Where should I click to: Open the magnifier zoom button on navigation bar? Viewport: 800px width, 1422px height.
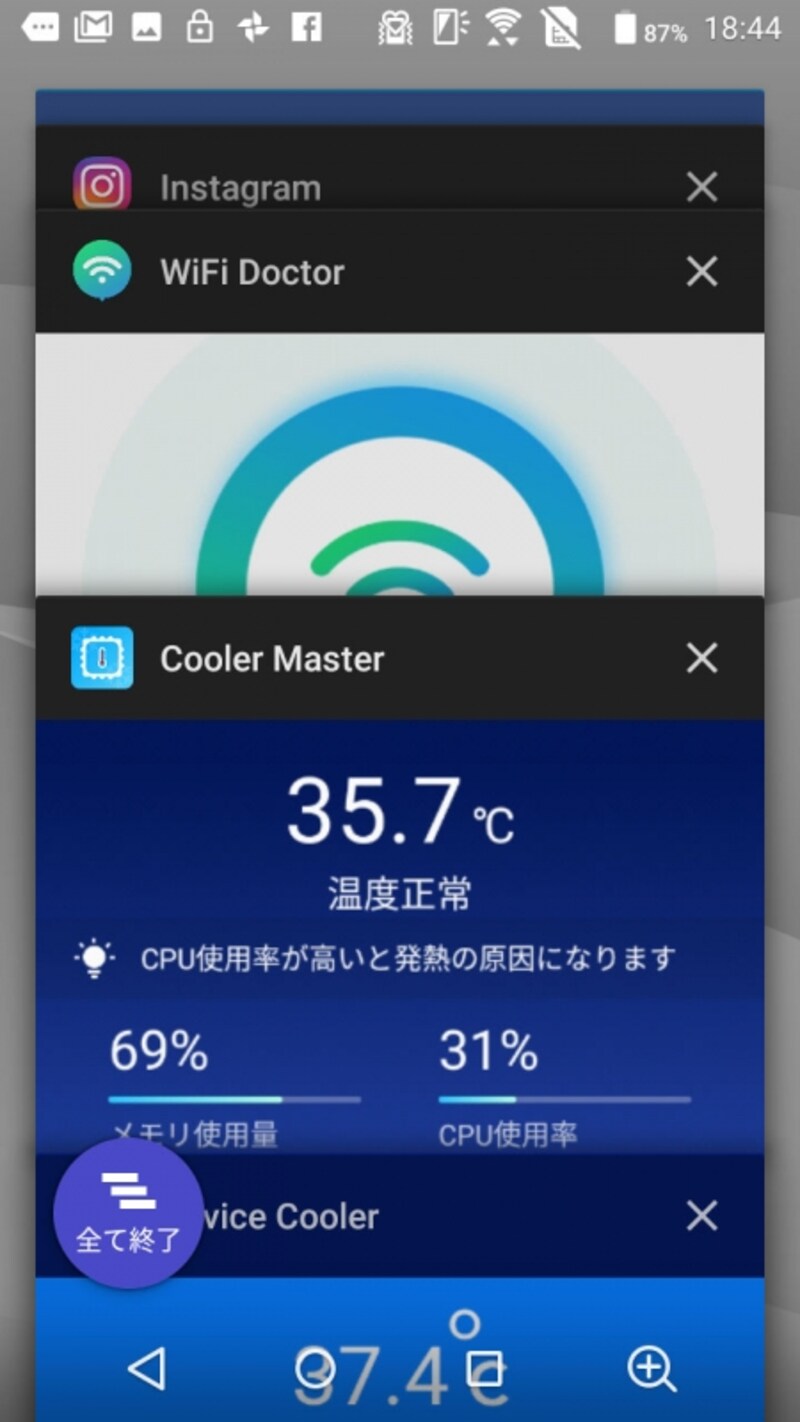[x=651, y=1370]
